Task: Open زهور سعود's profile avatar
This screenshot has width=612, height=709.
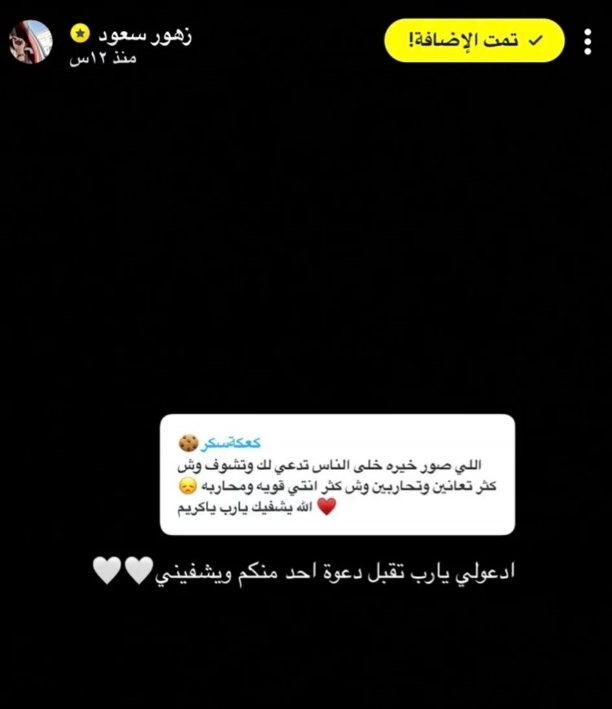Action: (x=31, y=42)
